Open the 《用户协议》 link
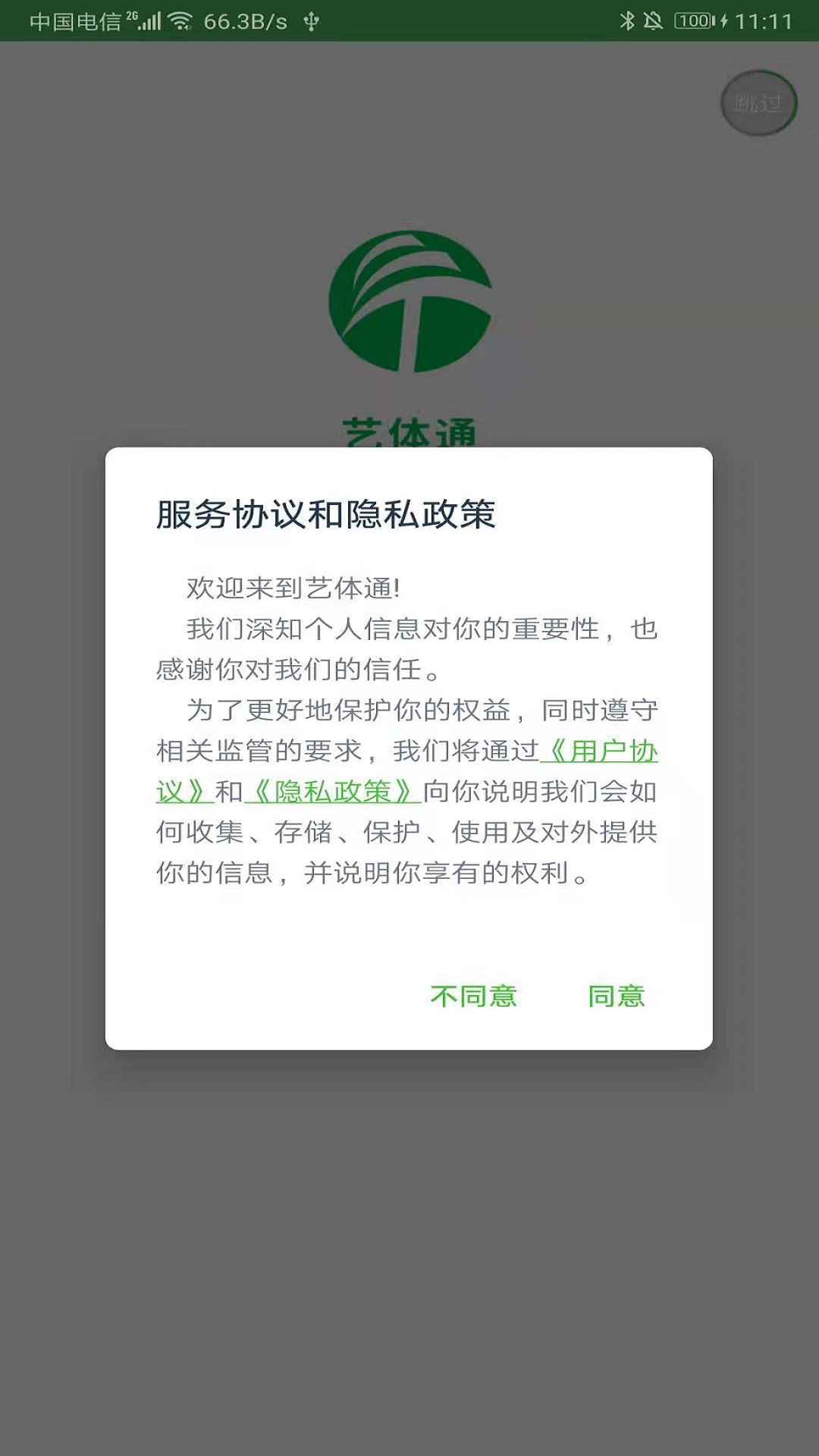Screen dimensions: 819x1456 pyautogui.click(x=601, y=752)
